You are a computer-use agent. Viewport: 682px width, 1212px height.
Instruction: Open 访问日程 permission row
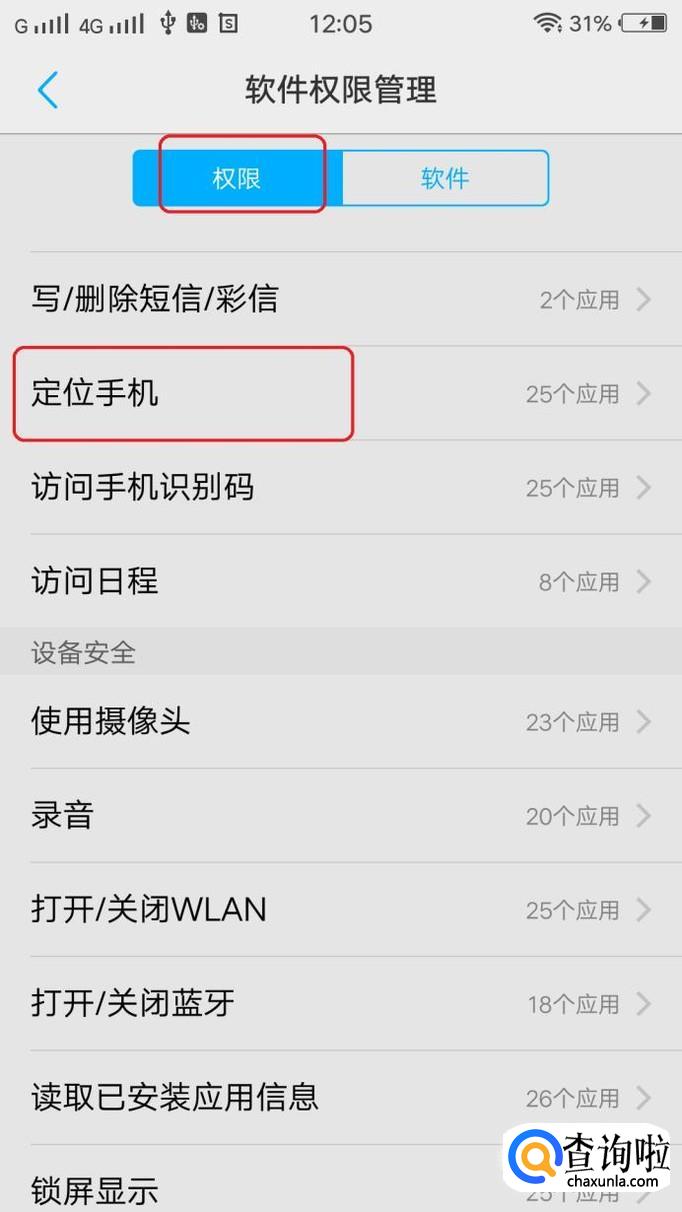click(x=341, y=581)
